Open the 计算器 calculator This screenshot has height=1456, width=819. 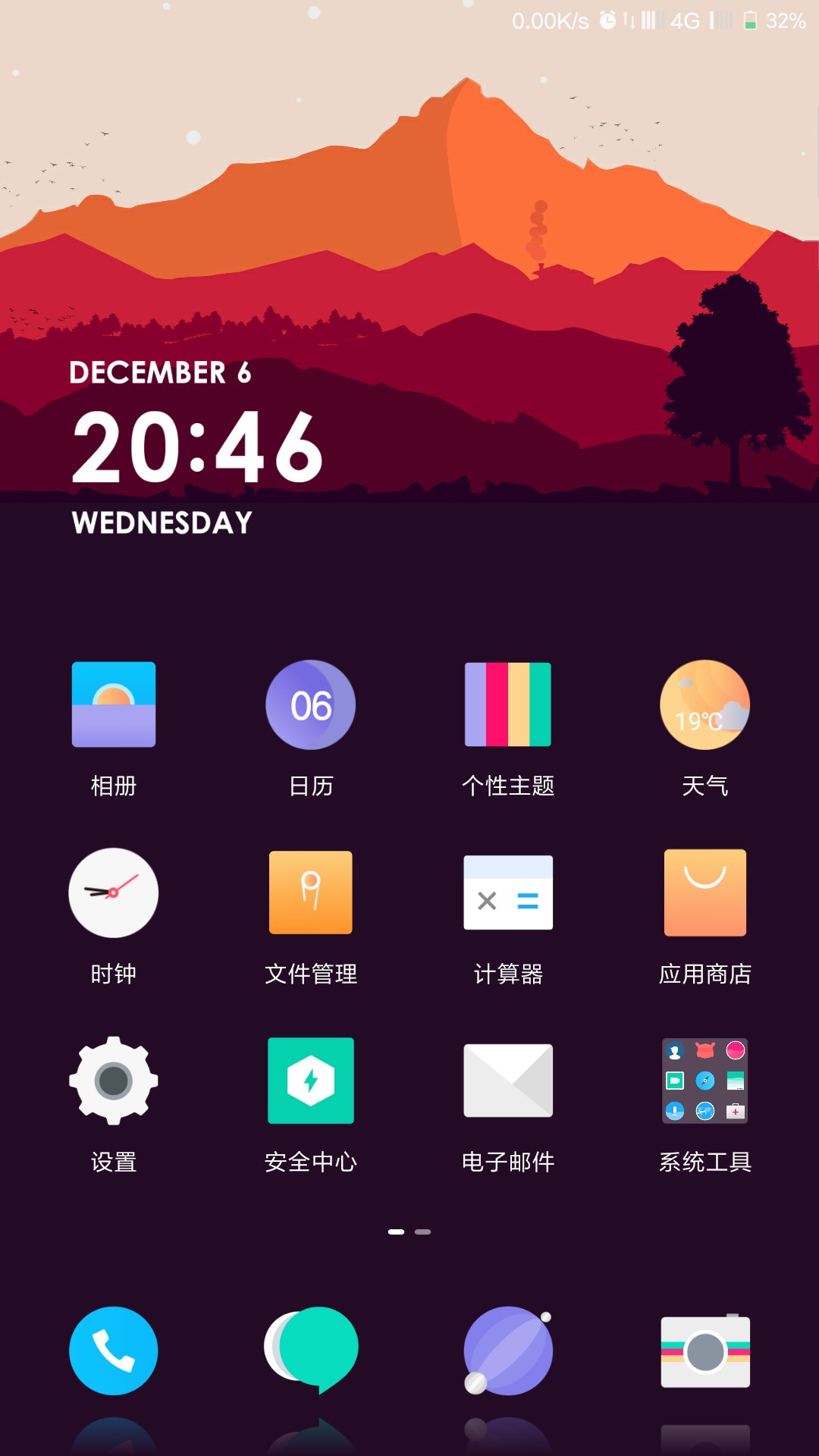click(x=508, y=893)
